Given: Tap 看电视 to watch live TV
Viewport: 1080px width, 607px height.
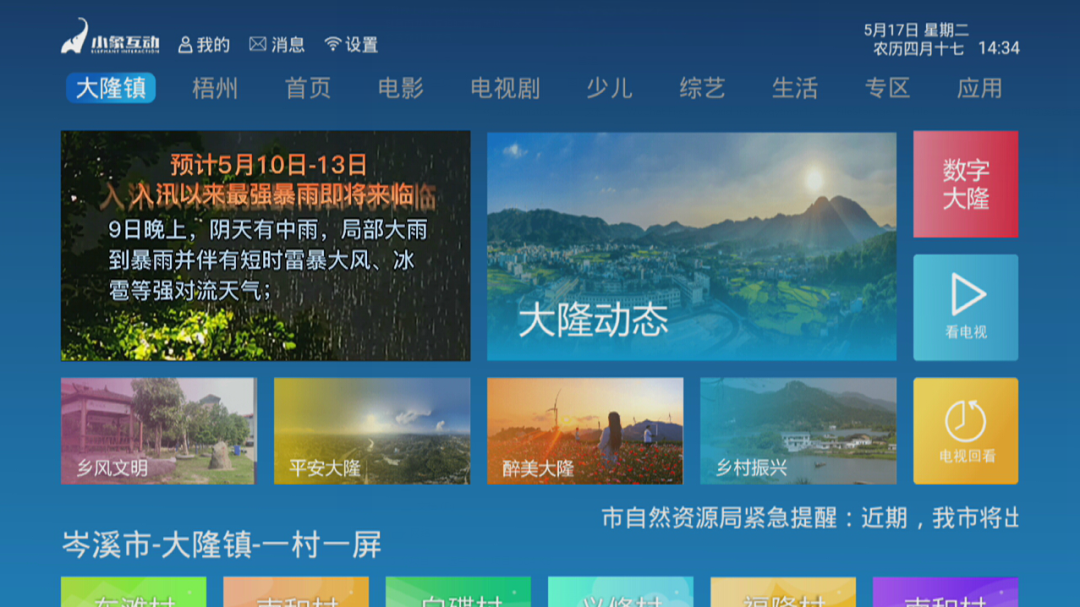Looking at the screenshot, I should pyautogui.click(x=965, y=307).
